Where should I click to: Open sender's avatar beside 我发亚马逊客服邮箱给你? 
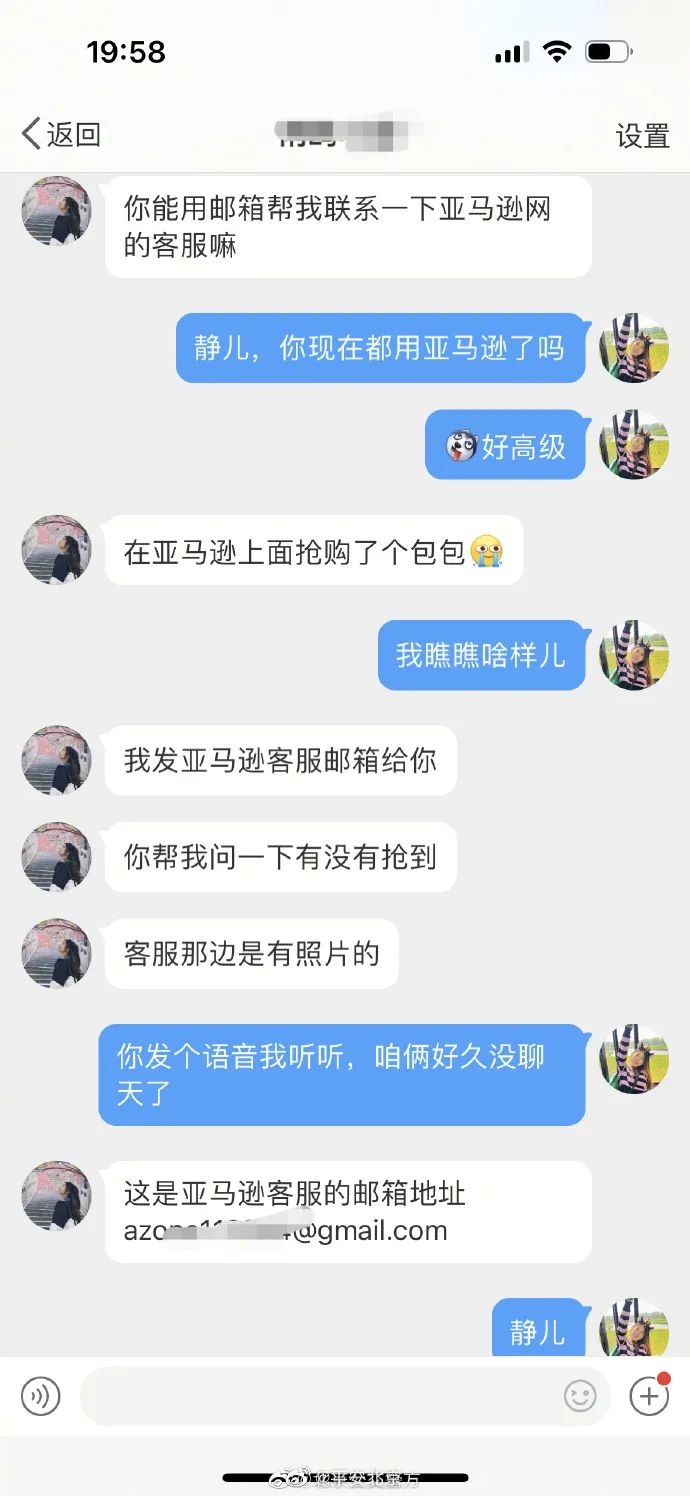pos(57,760)
